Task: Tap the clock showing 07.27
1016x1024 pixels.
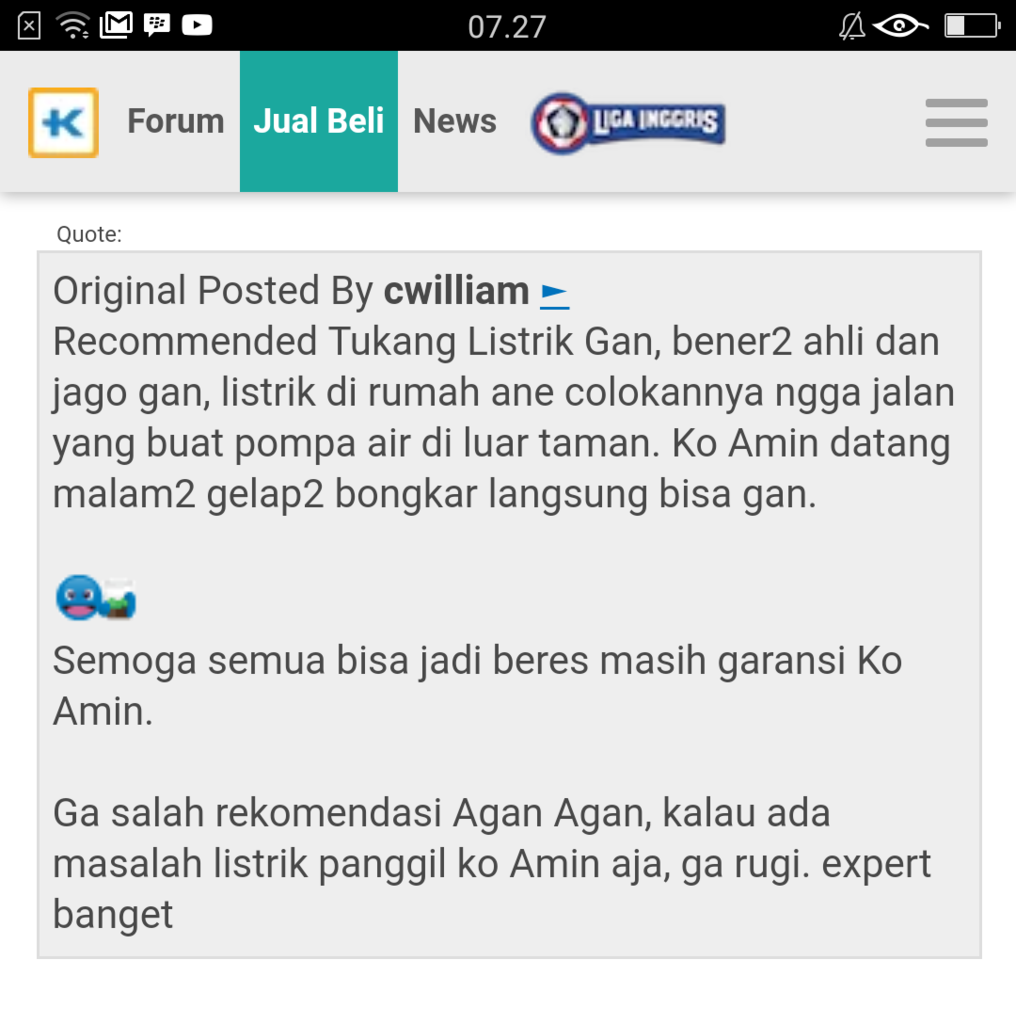Action: [508, 26]
